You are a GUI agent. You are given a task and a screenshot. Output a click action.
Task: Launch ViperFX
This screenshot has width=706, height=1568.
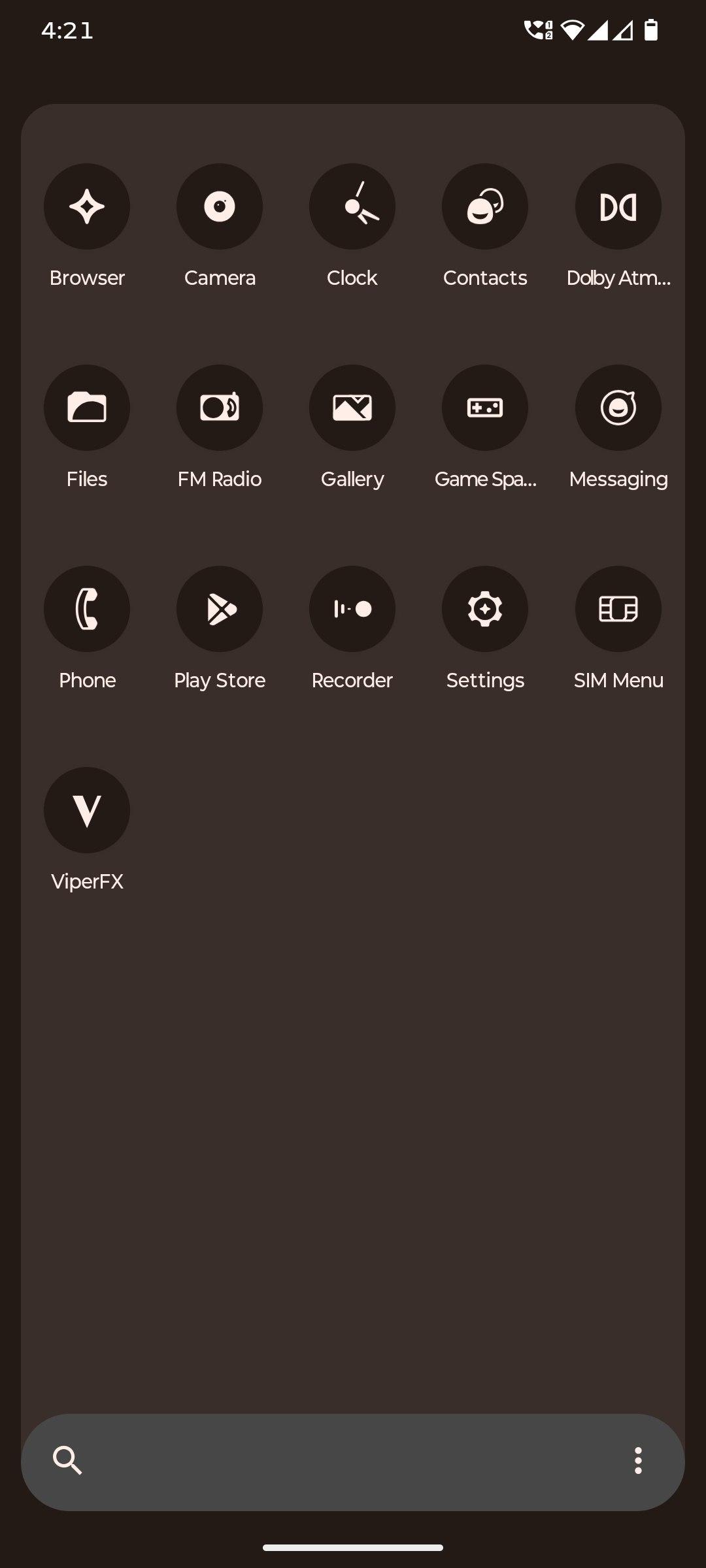coord(87,810)
